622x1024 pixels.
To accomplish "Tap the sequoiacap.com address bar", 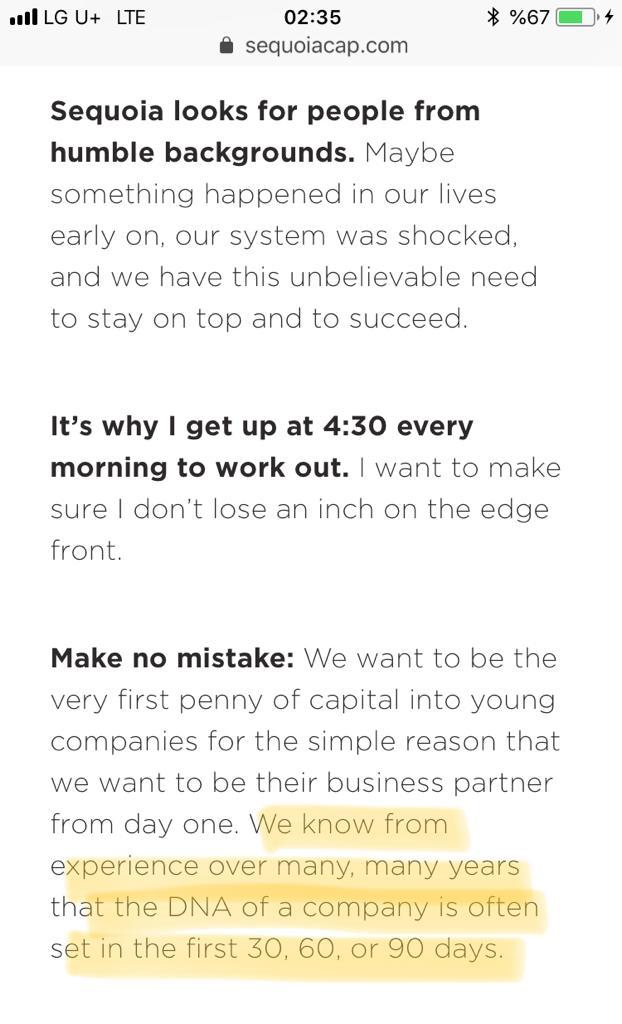I will pos(313,46).
